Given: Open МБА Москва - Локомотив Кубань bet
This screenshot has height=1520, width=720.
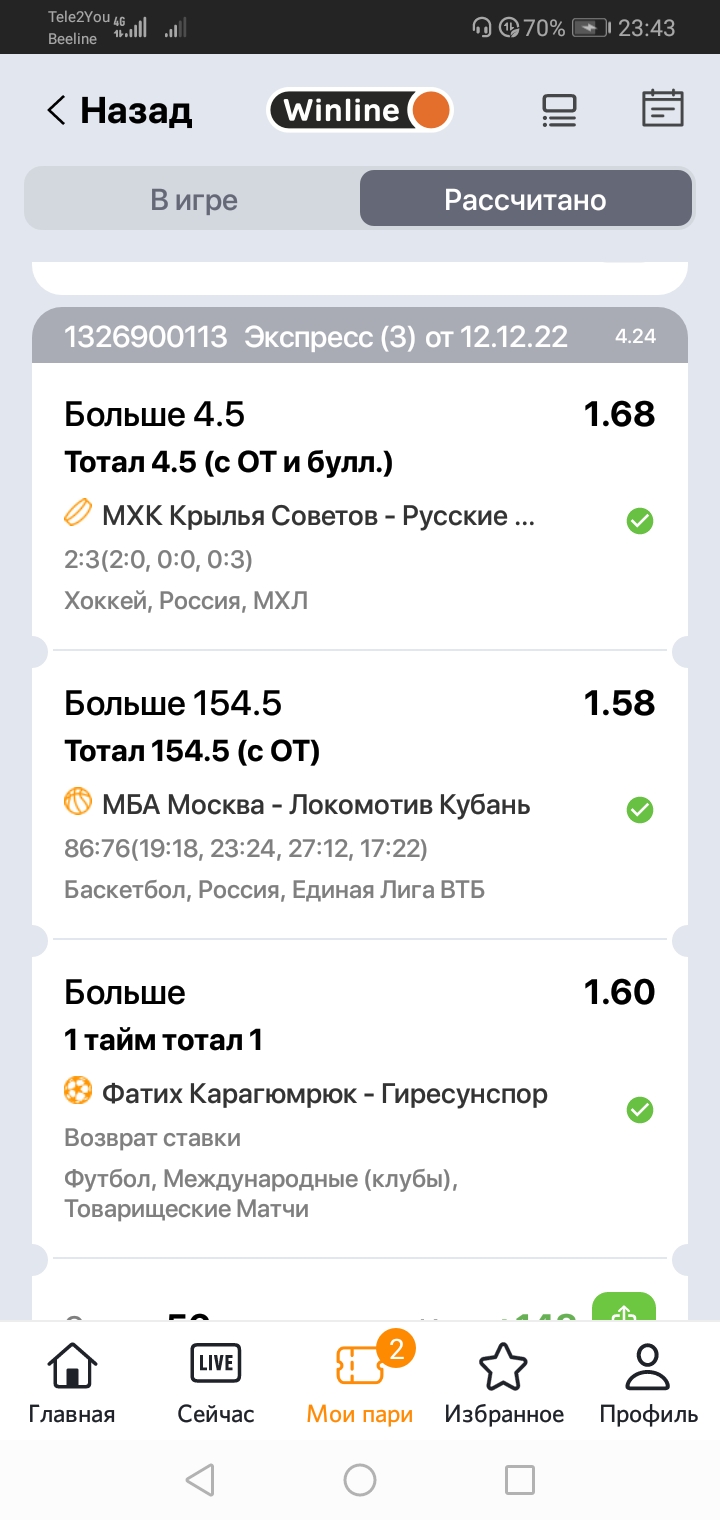Looking at the screenshot, I should tap(316, 804).
